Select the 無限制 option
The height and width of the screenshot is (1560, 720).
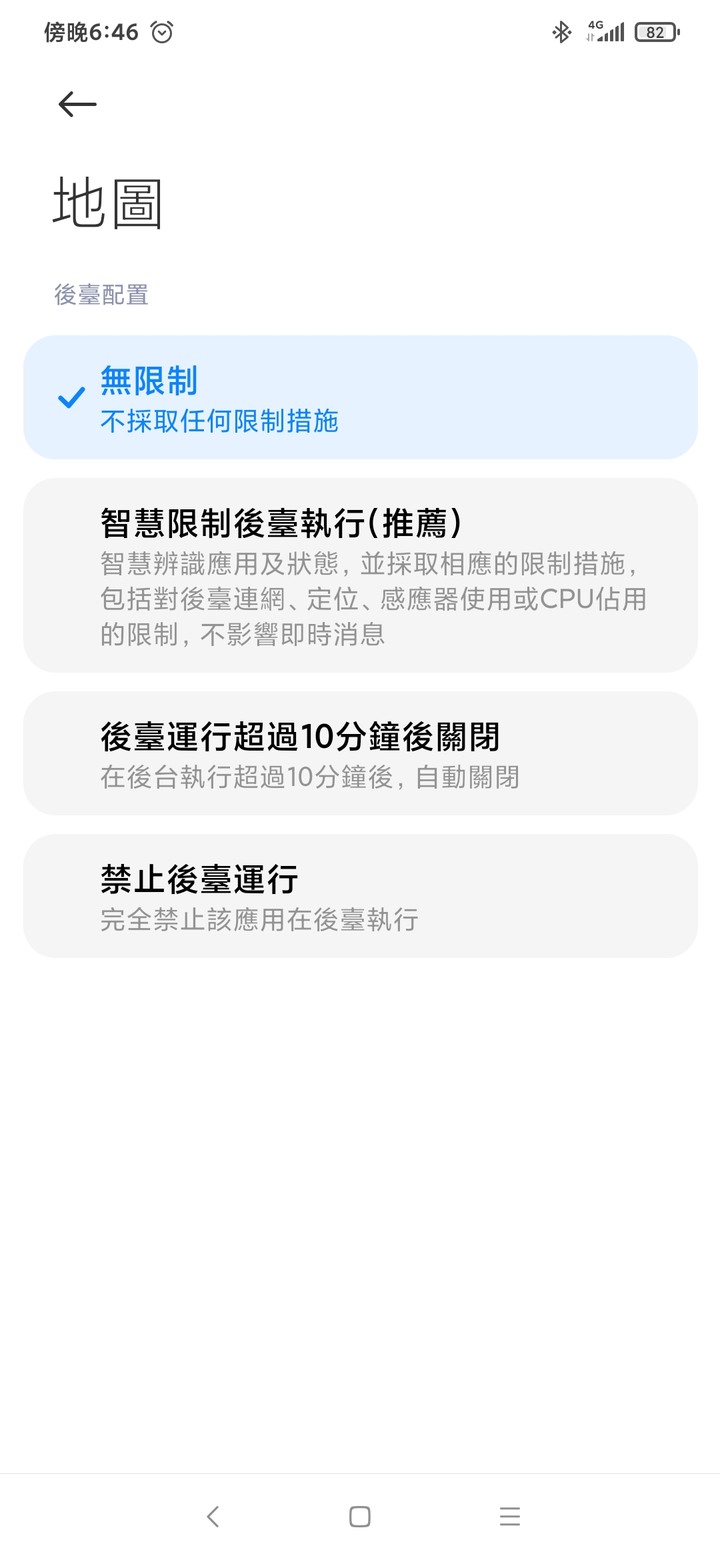pyautogui.click(x=360, y=397)
